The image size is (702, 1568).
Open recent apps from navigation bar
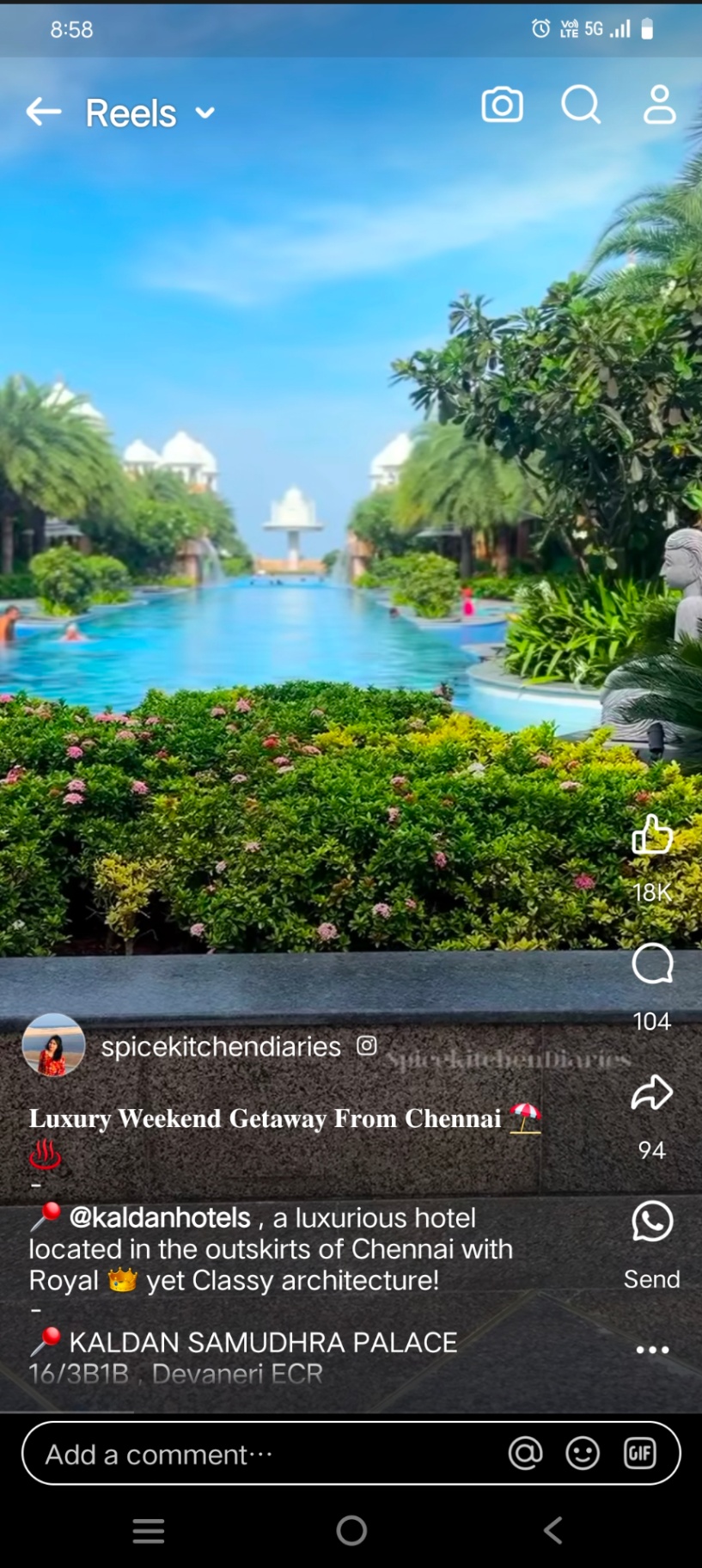149,1530
